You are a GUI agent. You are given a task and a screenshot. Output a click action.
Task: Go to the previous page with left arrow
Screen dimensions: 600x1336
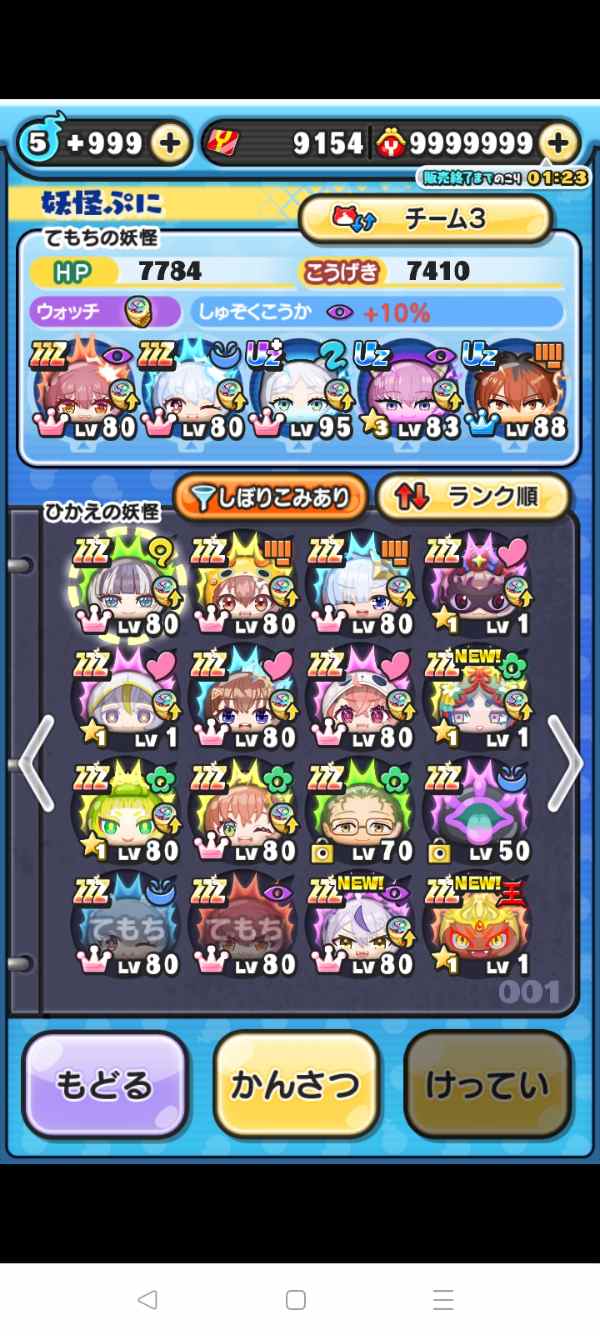[35, 763]
